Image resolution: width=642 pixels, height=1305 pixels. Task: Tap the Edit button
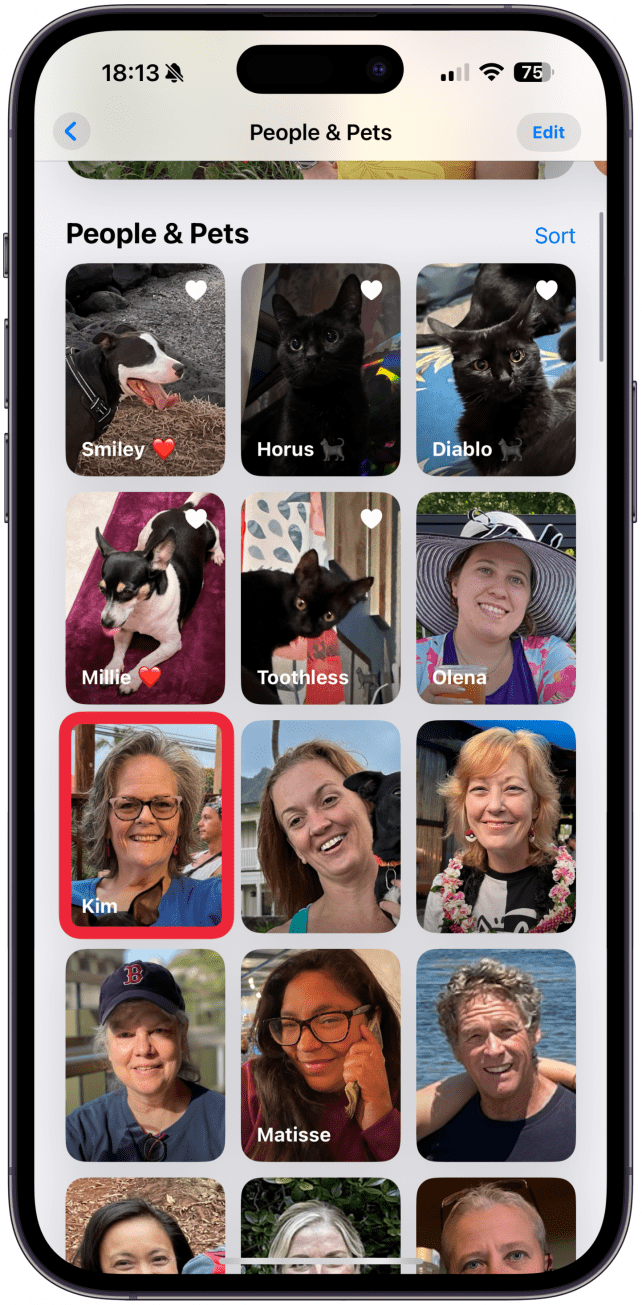click(548, 132)
